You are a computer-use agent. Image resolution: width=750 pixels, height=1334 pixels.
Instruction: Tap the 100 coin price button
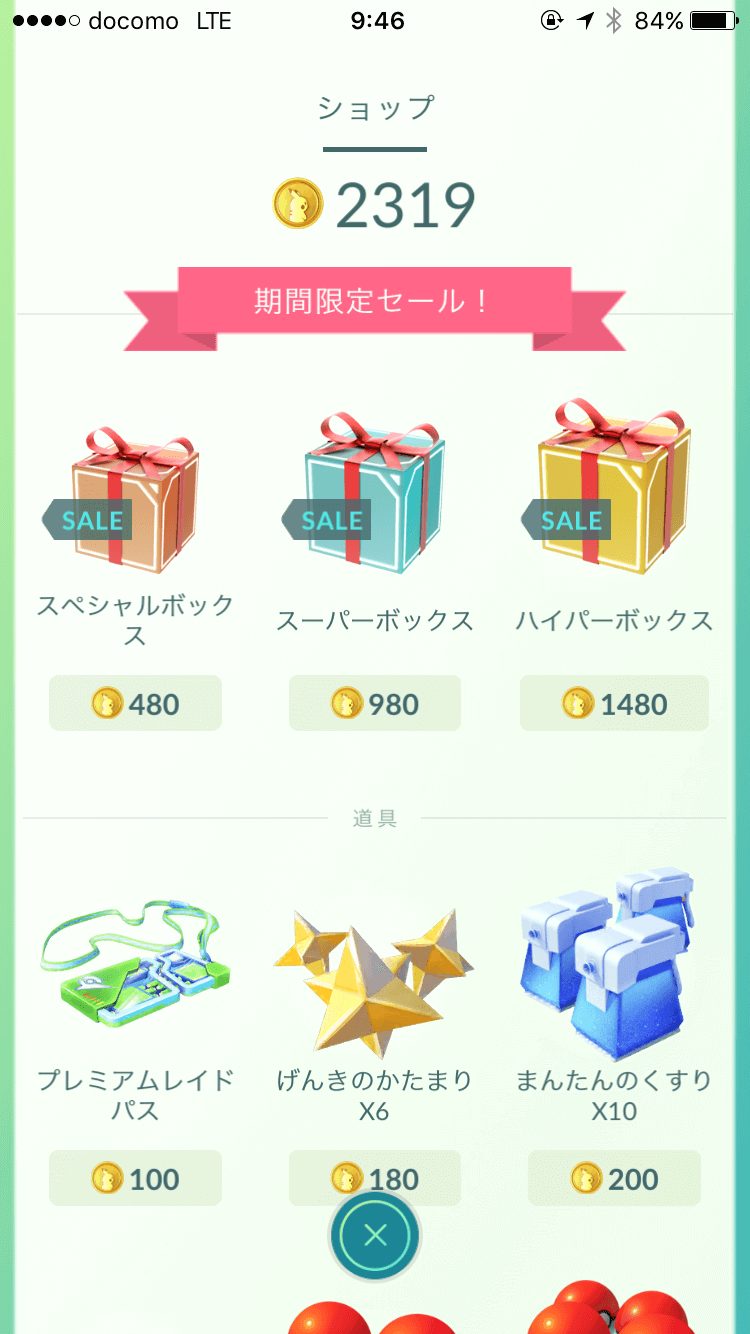coord(135,1178)
